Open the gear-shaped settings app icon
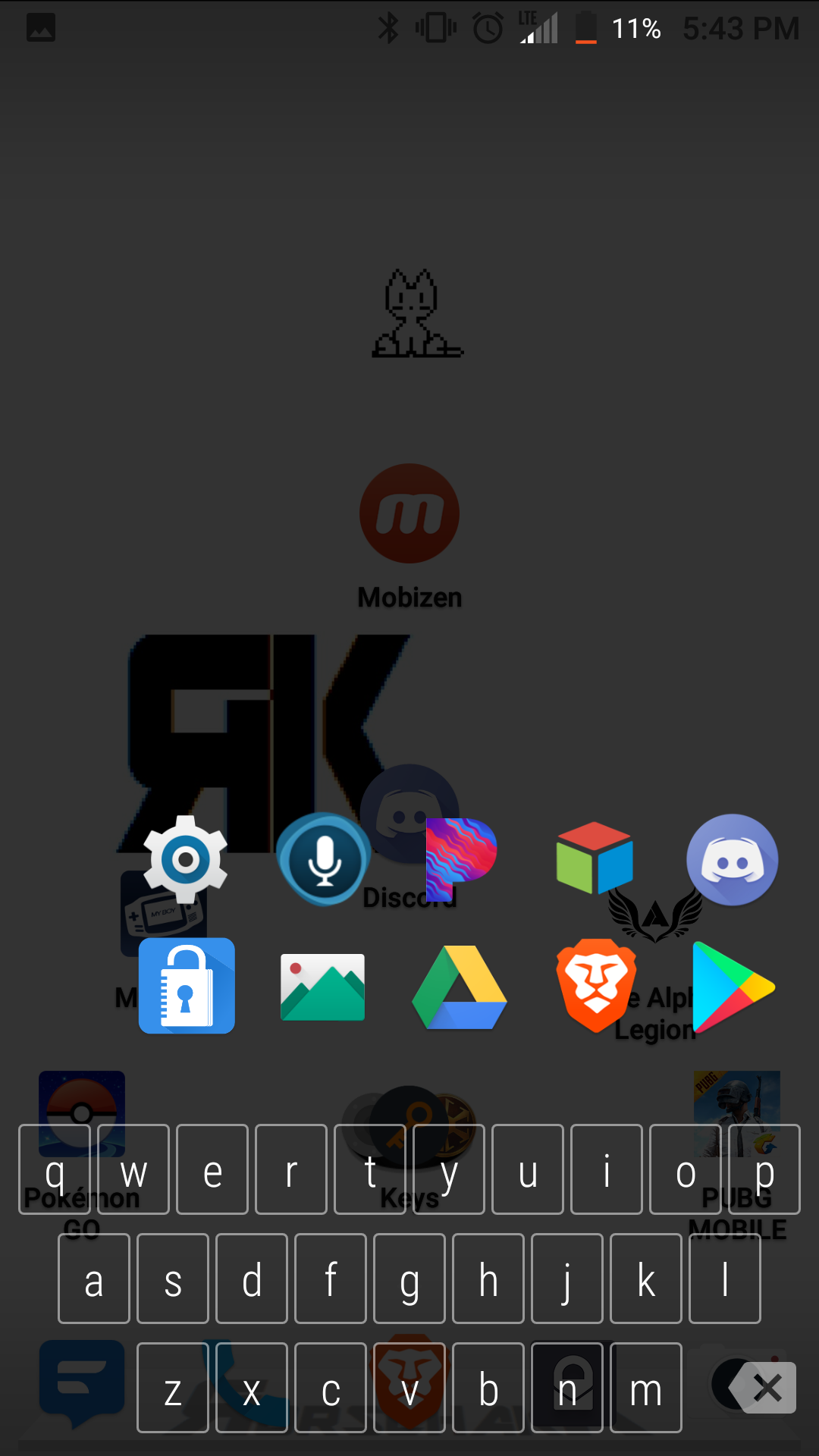Screen dimensions: 819x1456 coord(186,860)
